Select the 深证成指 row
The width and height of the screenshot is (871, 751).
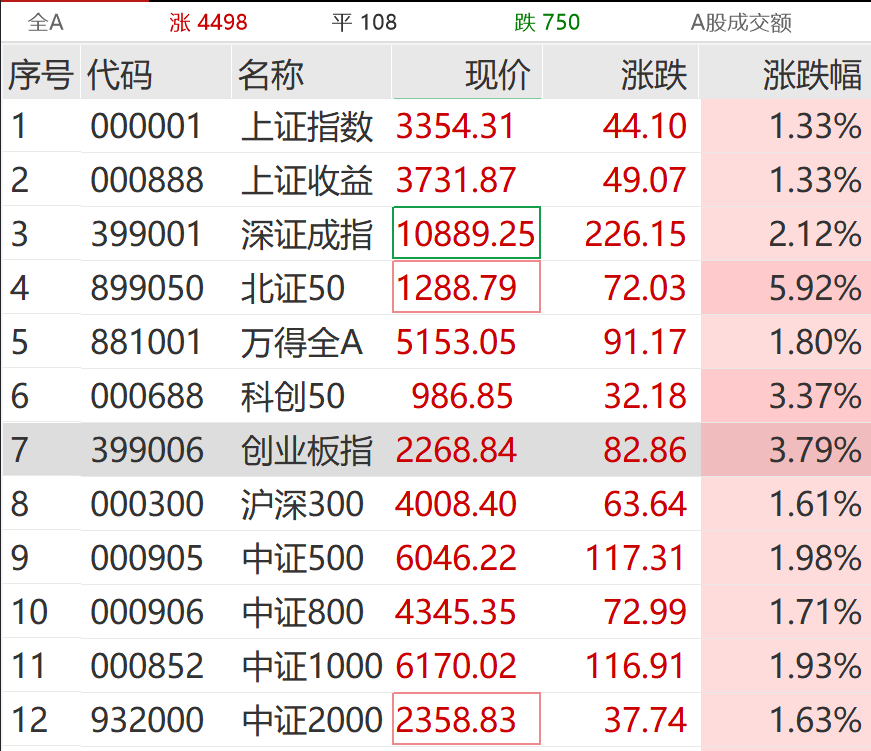pyautogui.click(x=307, y=235)
